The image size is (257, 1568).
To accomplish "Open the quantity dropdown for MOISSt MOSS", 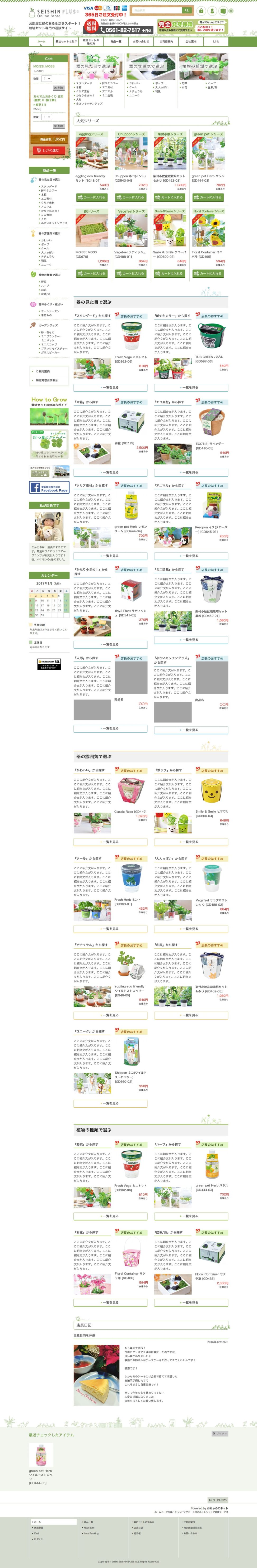I will pos(46,79).
